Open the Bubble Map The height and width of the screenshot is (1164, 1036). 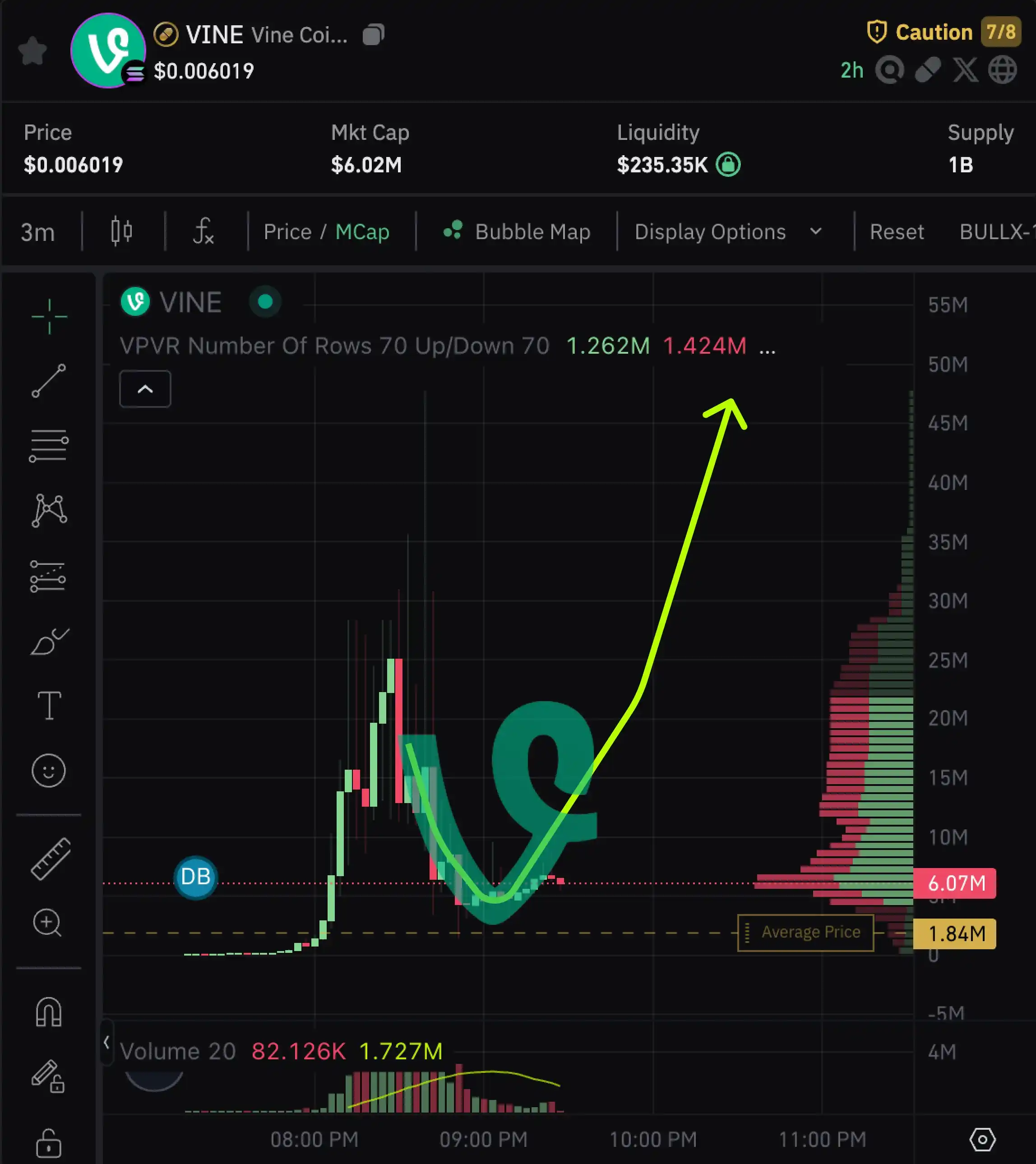pyautogui.click(x=517, y=232)
